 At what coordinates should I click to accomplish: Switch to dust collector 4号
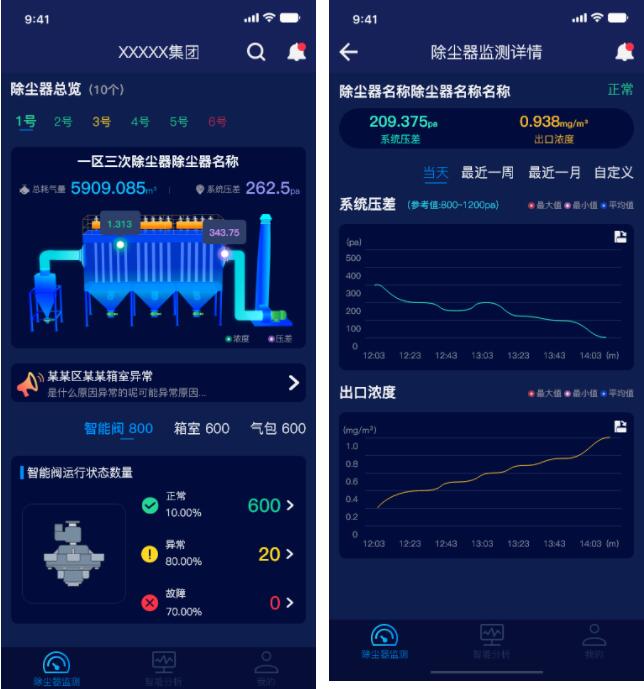140,122
